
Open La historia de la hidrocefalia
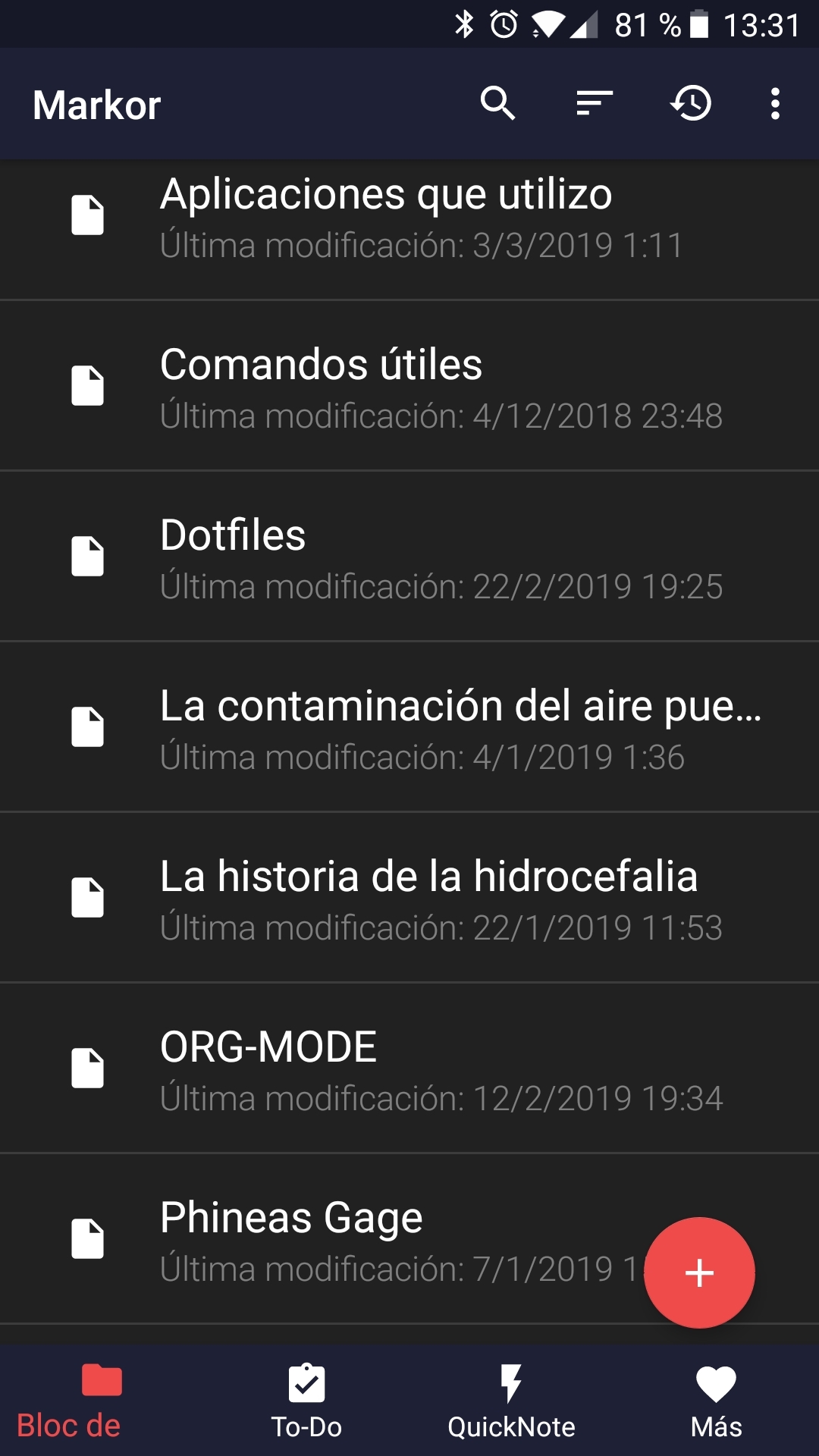409,898
